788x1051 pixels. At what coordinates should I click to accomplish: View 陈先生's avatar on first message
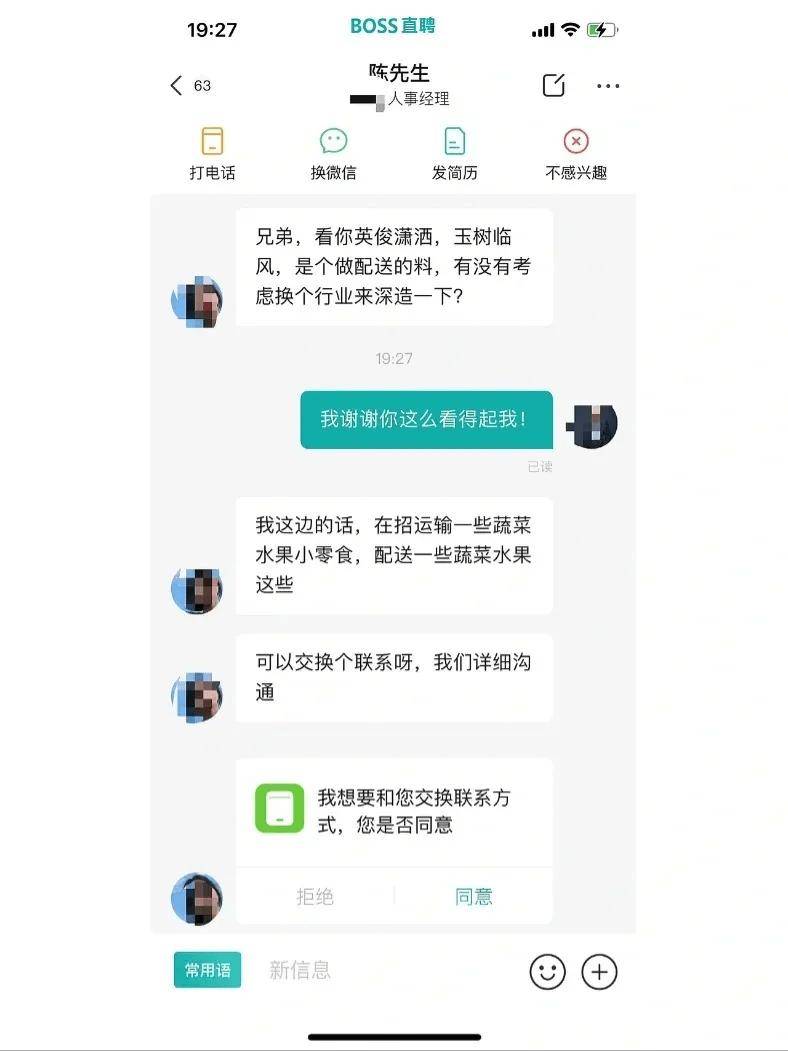(197, 300)
